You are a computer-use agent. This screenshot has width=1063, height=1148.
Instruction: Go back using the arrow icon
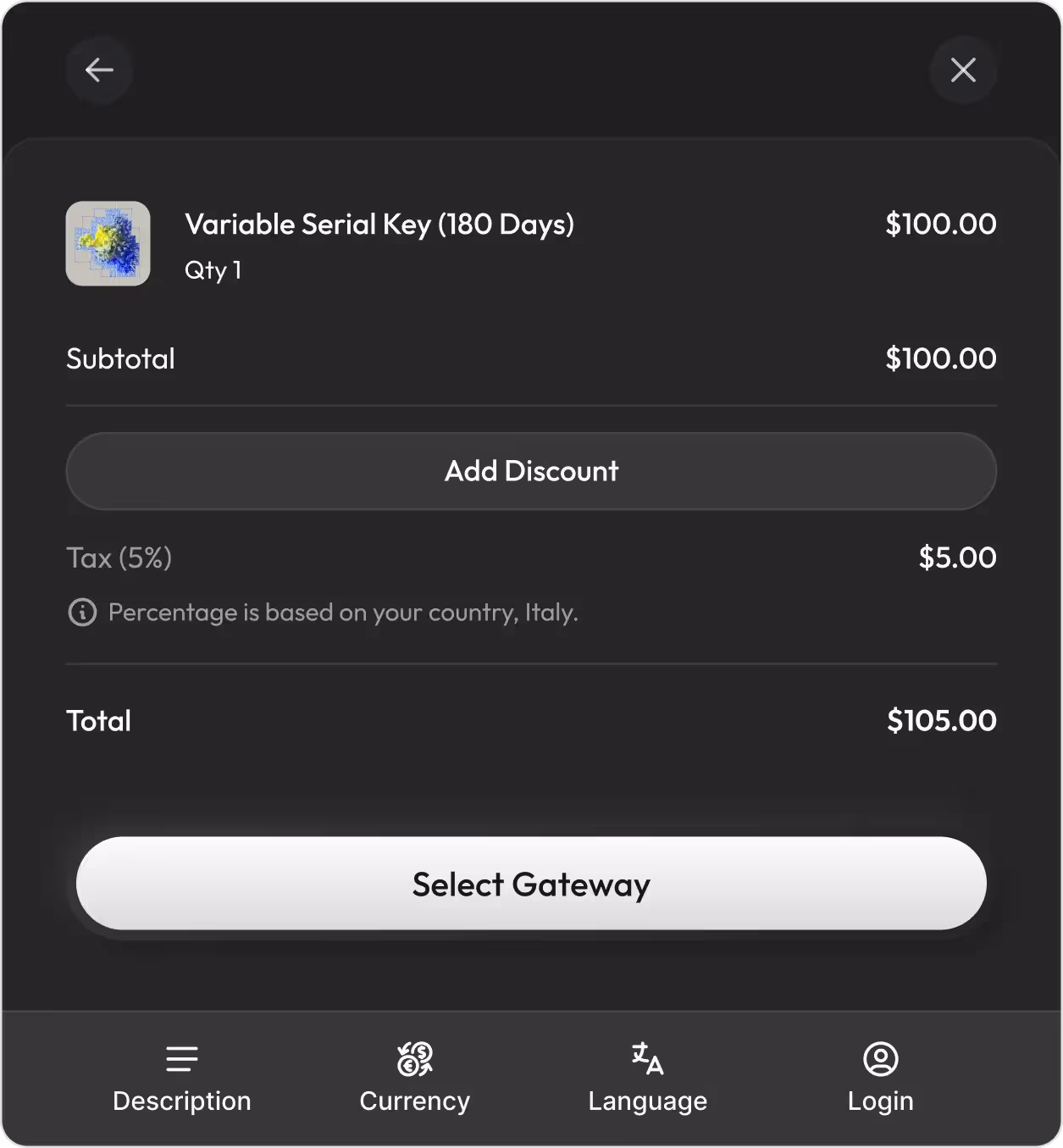coord(99,69)
